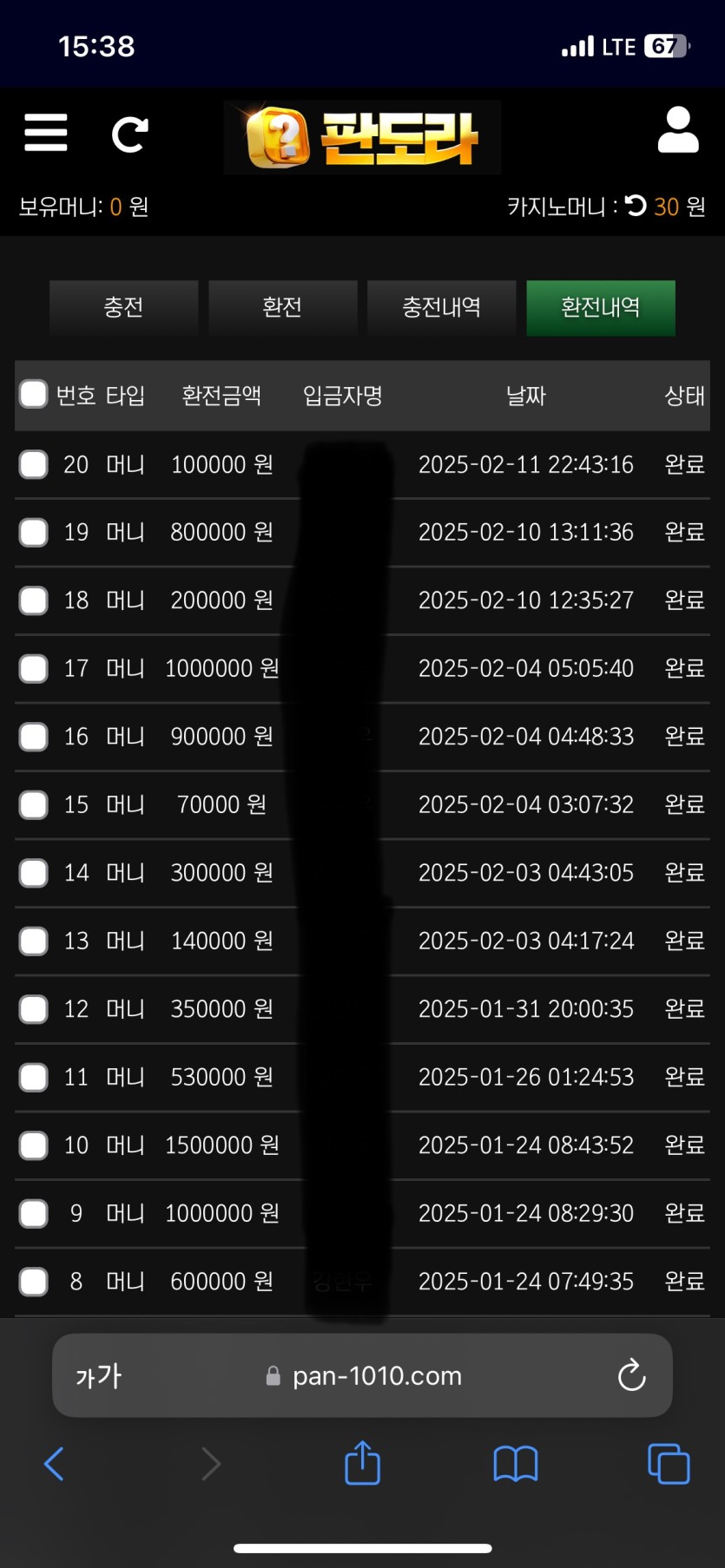Mark the checkbox for row number 10

pos(33,1145)
